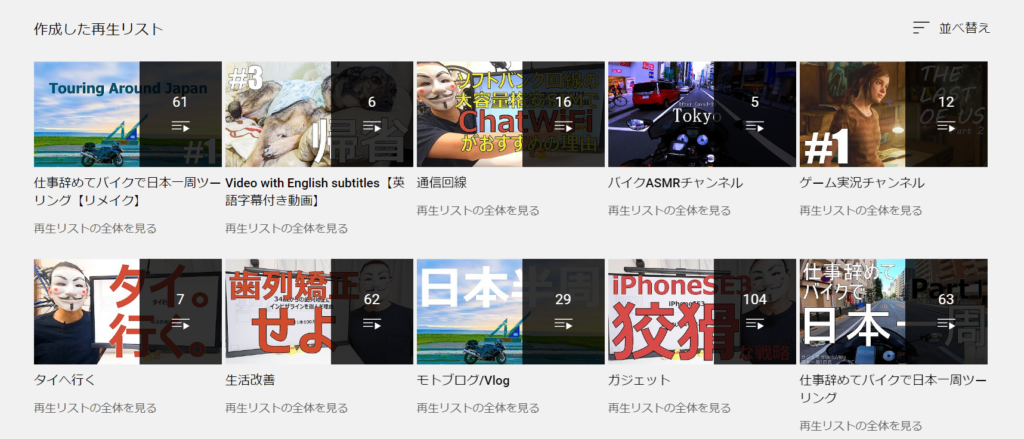Open the Video with English subtitles playlist thumbnail
Viewport: 1024px width, 439px height.
pyautogui.click(x=319, y=114)
